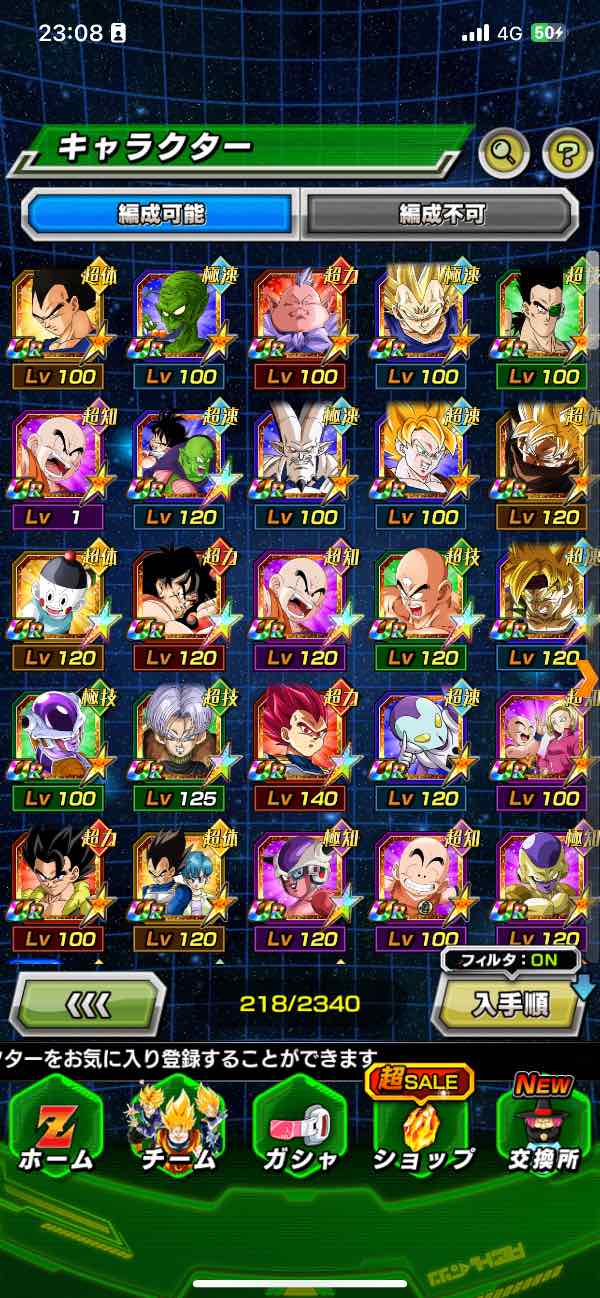Visit the ショップ tab
Viewport: 600px width, 1298px height.
tap(423, 1131)
